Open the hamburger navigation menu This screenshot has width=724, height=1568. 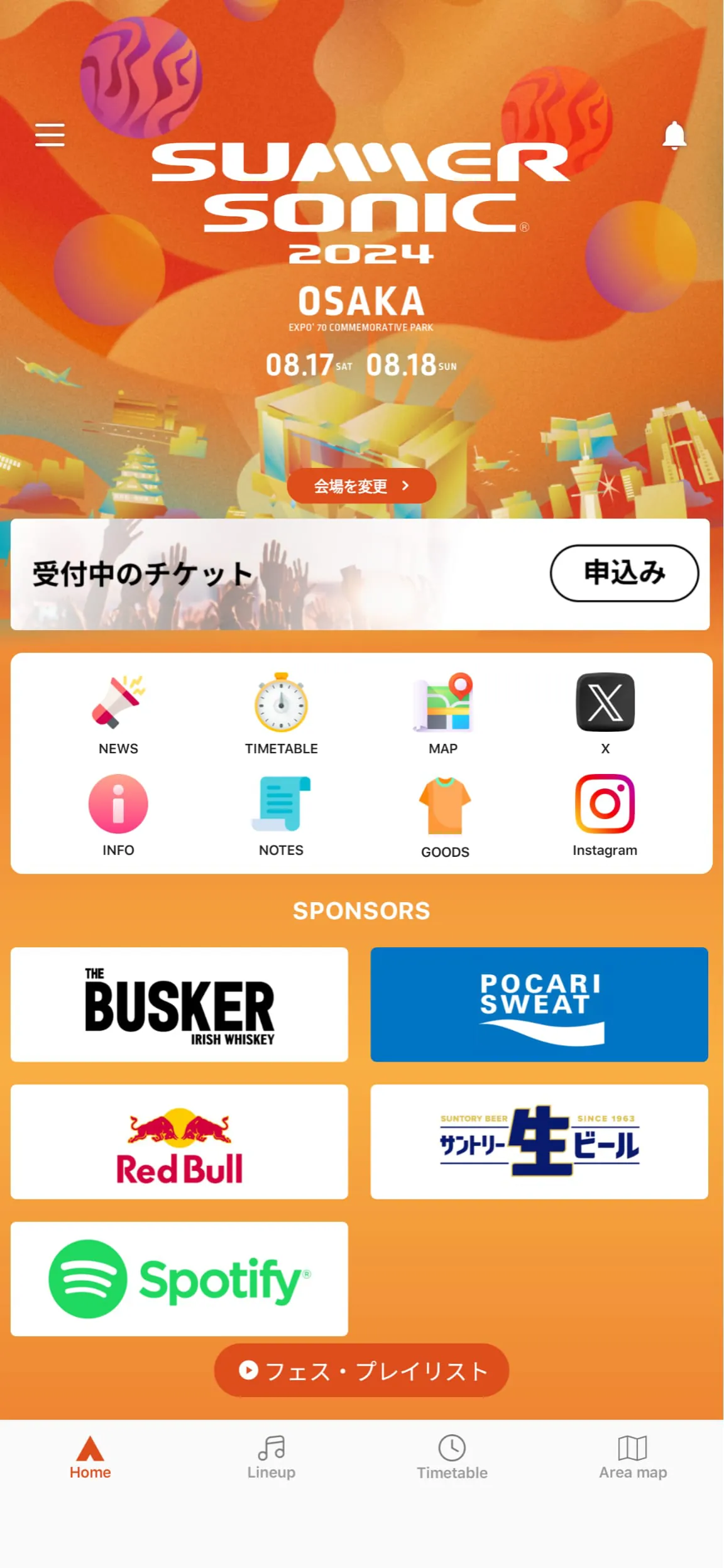50,134
